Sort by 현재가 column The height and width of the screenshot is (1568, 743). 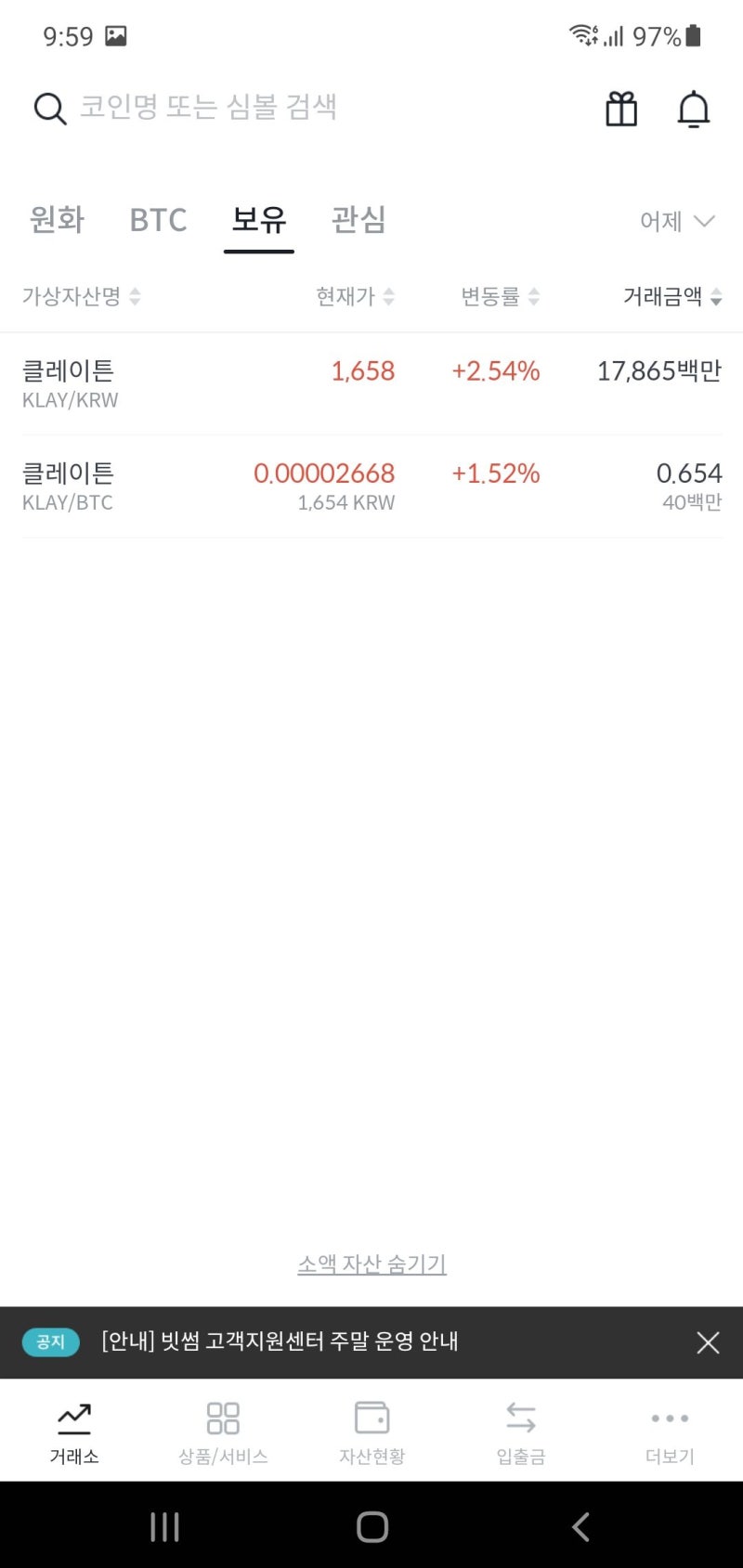pyautogui.click(x=355, y=296)
